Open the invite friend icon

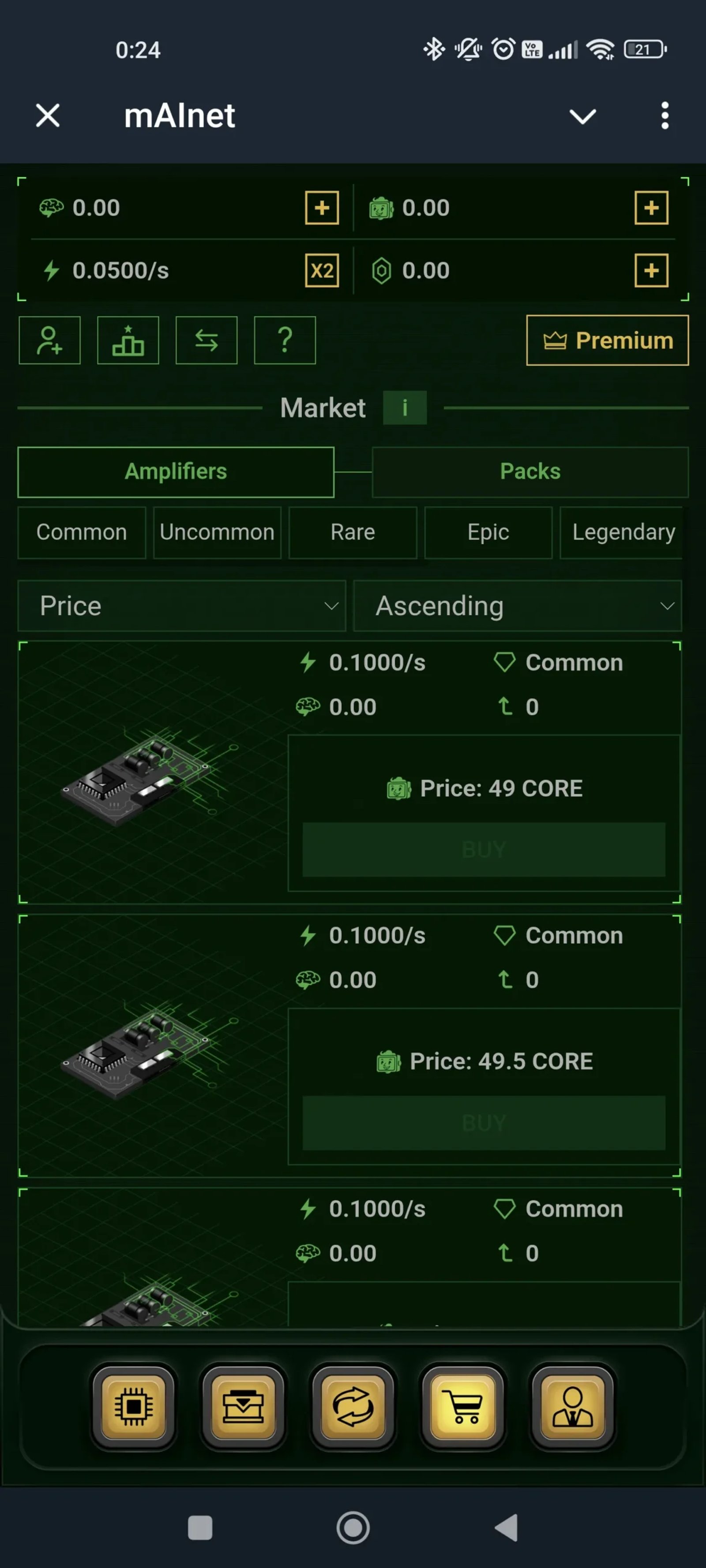[x=49, y=340]
